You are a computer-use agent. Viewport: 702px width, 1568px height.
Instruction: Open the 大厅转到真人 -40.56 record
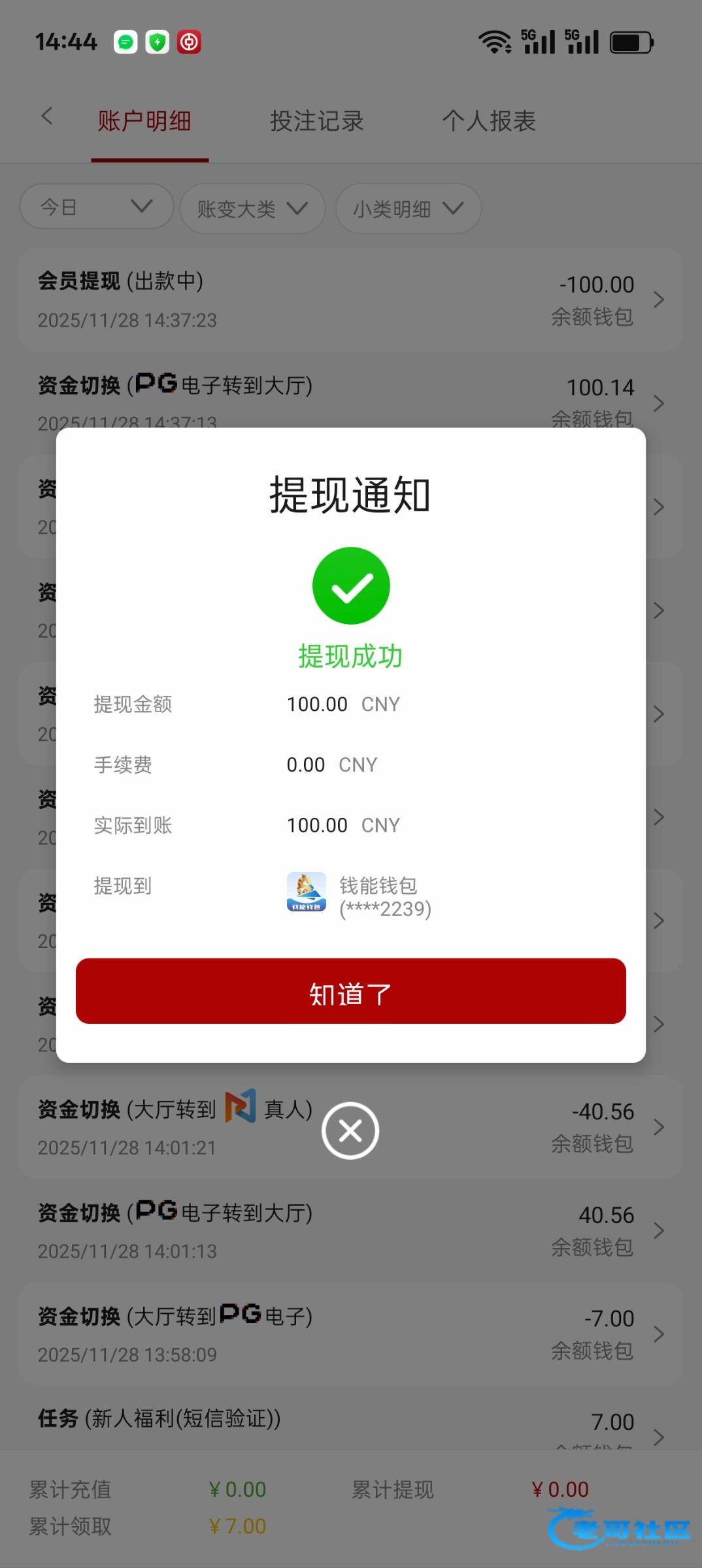351,1127
